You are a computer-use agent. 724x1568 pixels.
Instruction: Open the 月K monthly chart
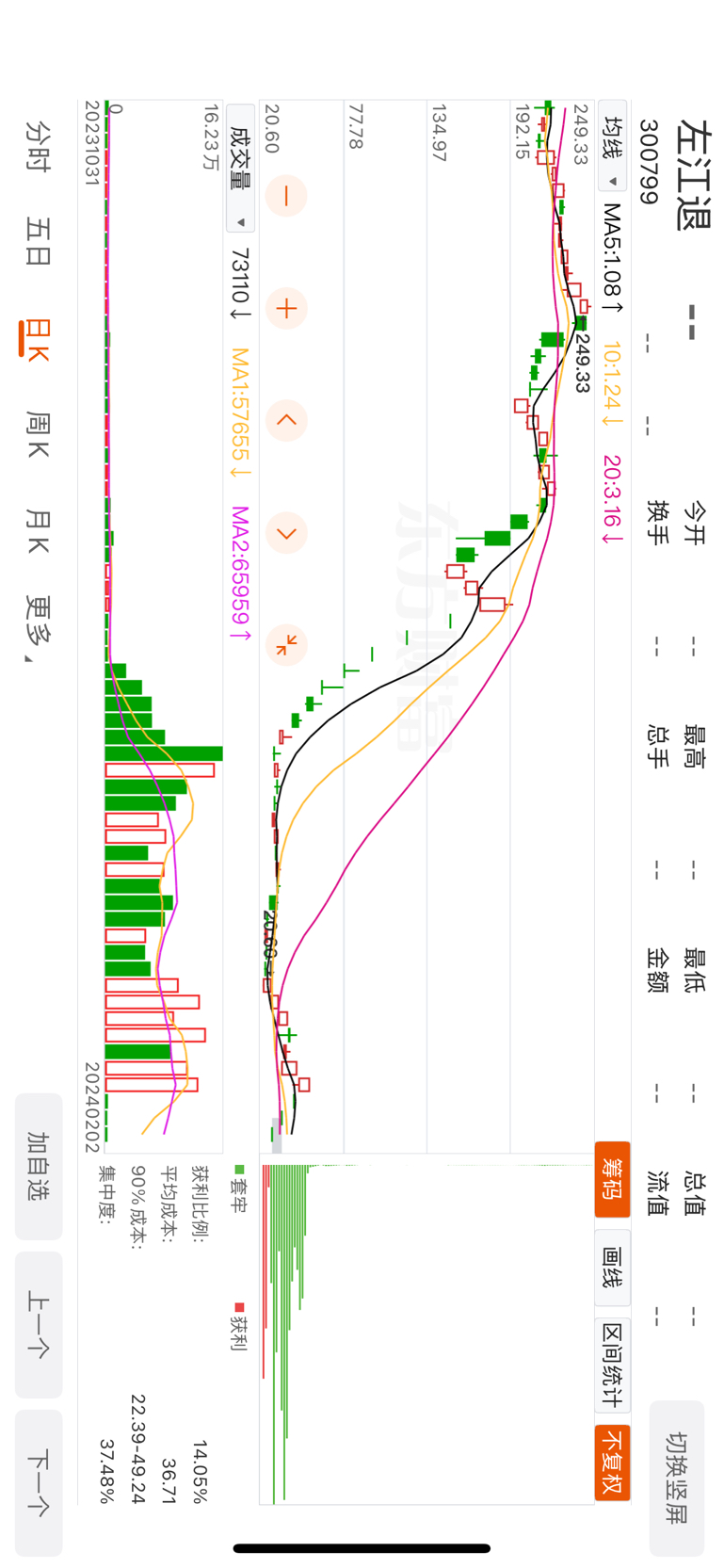pyautogui.click(x=38, y=531)
